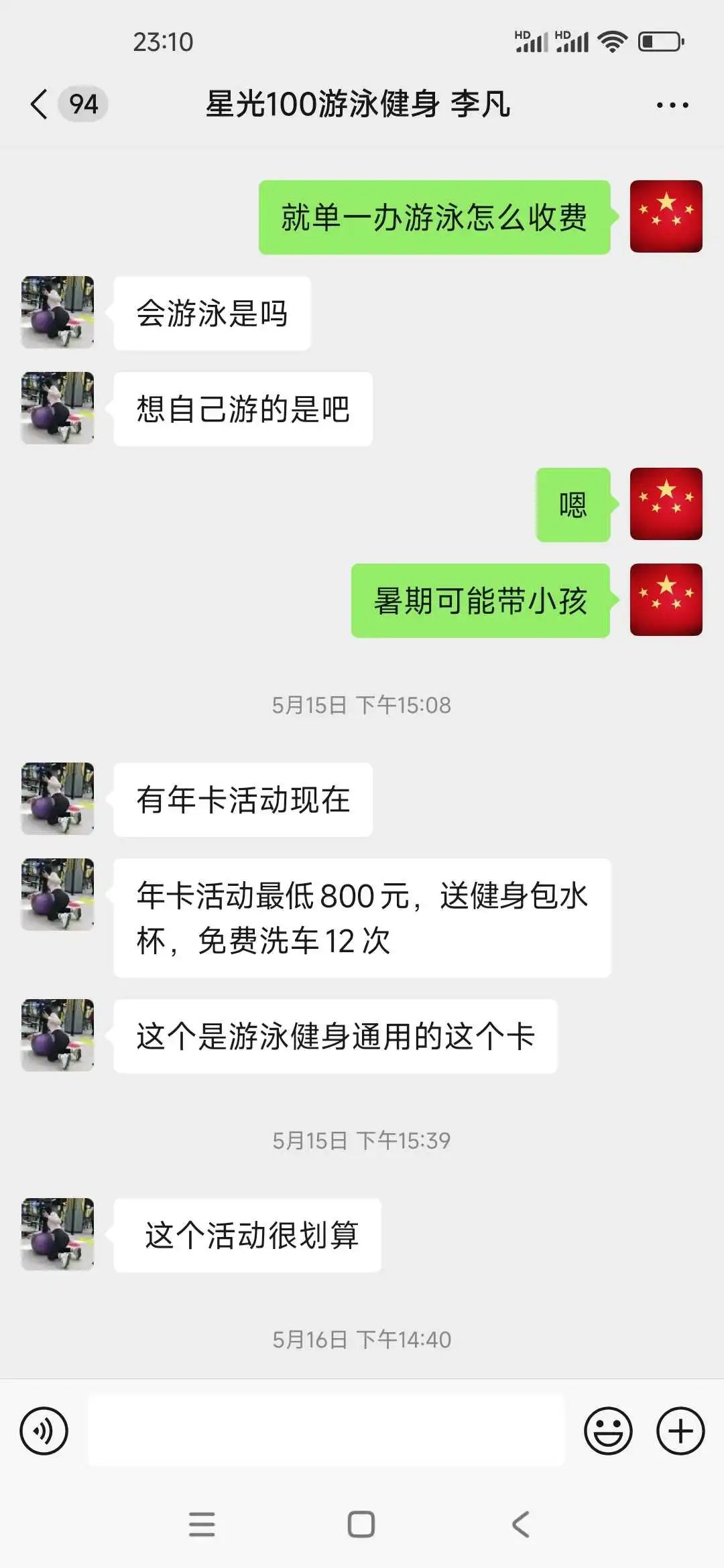Viewport: 724px width, 1568px height.
Task: Open own avatar beside 暑期可能带小孩
Action: point(666,600)
